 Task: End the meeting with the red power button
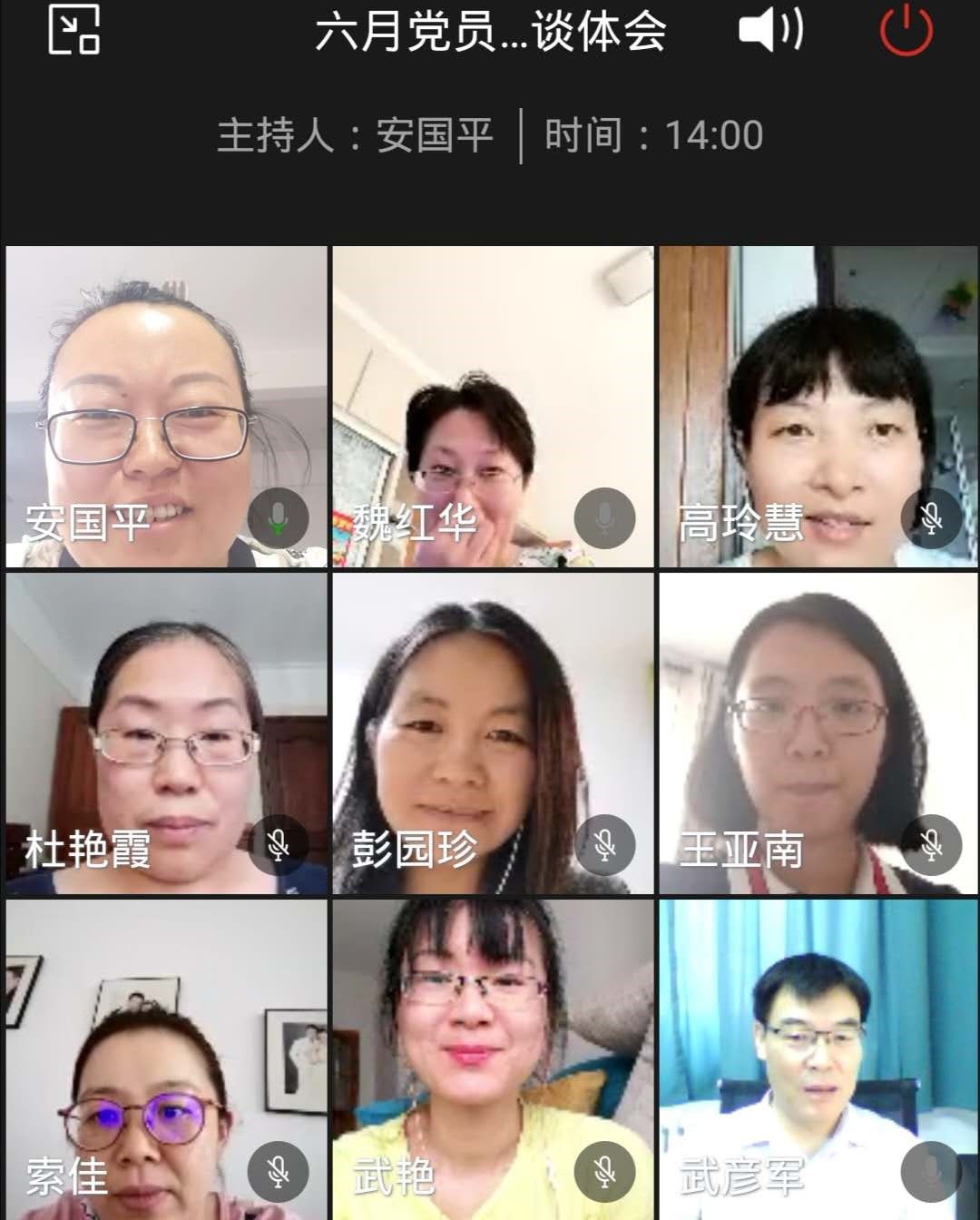click(x=906, y=31)
